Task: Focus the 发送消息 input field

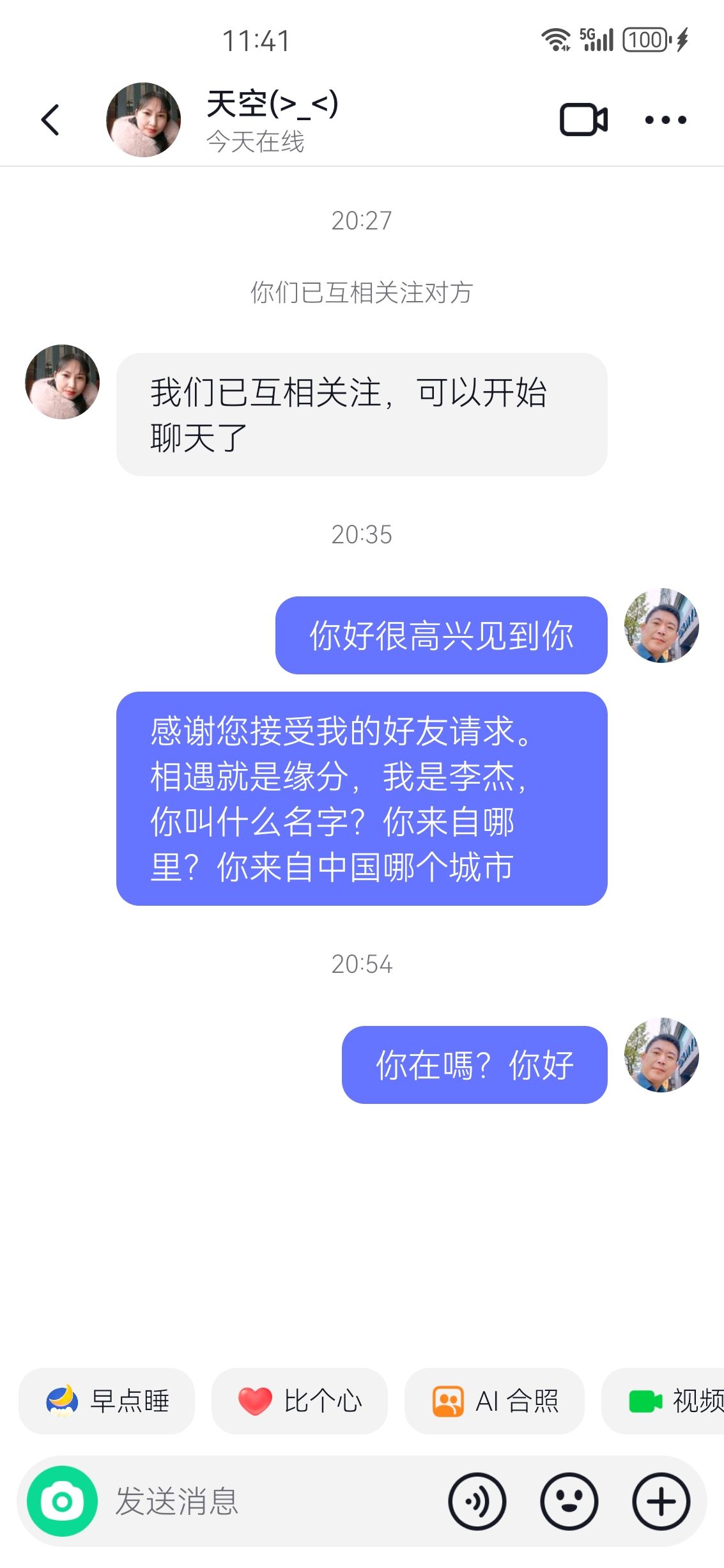Action: pyautogui.click(x=268, y=1501)
